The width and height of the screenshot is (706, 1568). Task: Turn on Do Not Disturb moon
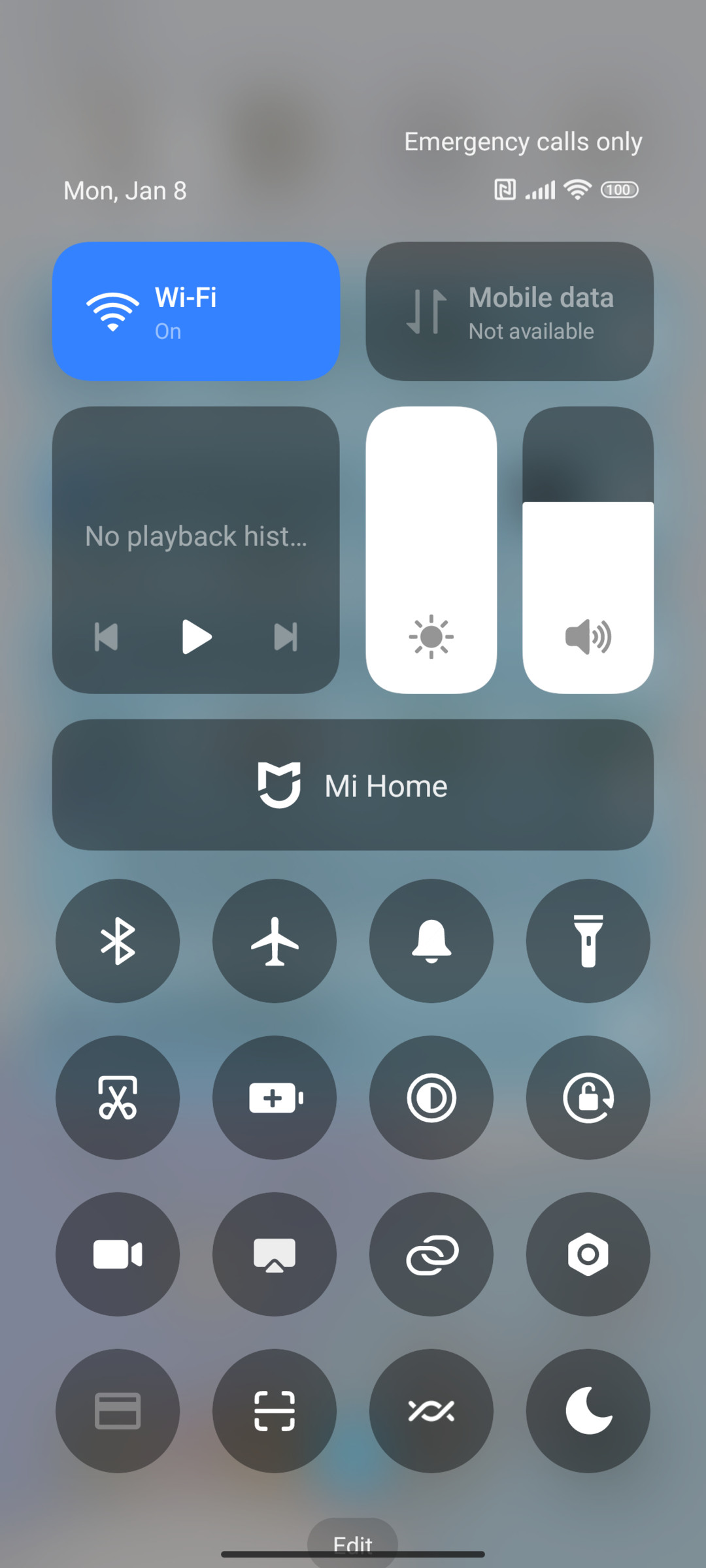click(x=588, y=1411)
